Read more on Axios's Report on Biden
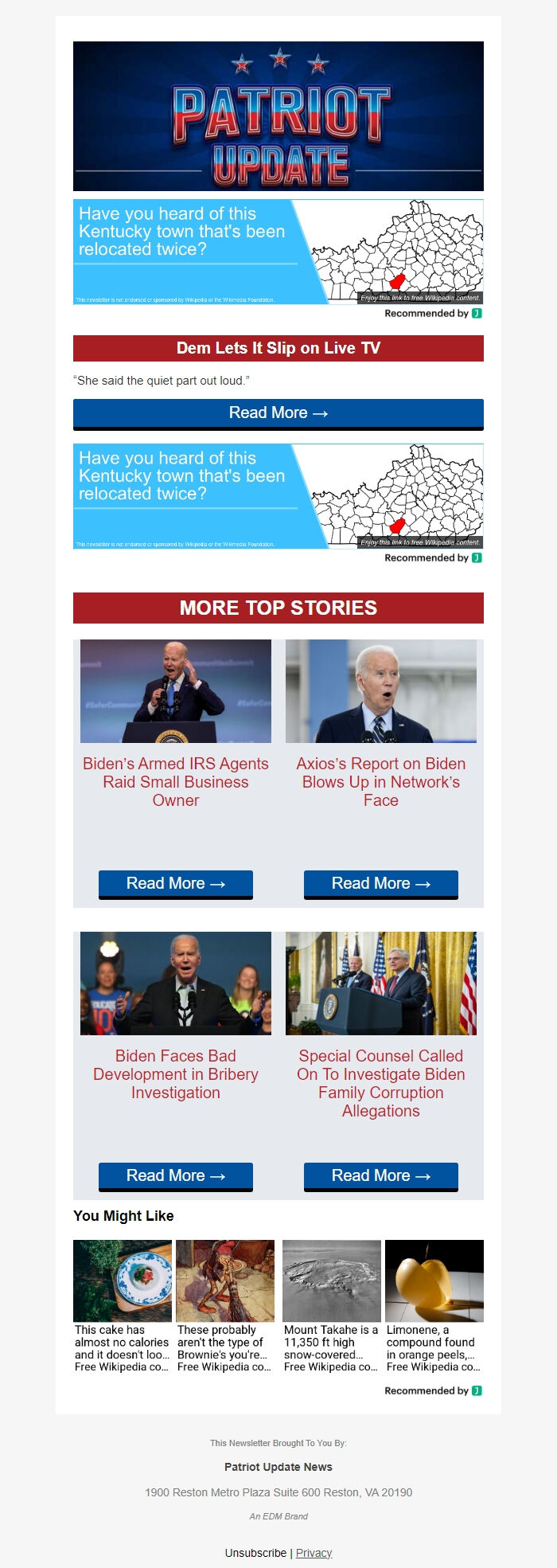The height and width of the screenshot is (1568, 557). (380, 883)
